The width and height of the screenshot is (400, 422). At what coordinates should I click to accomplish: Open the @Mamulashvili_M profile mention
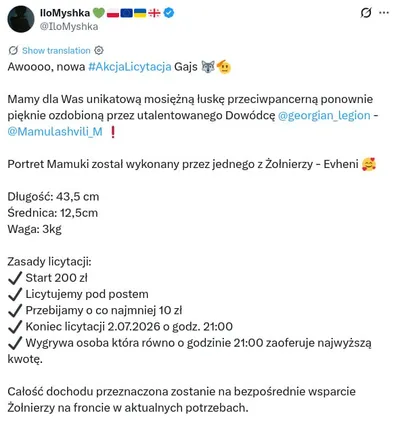[55, 132]
